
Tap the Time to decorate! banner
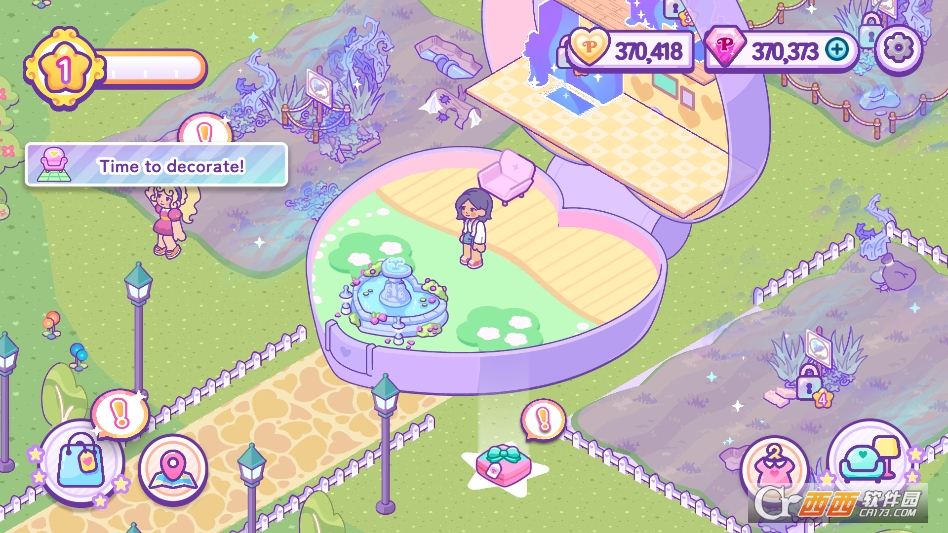(157, 165)
